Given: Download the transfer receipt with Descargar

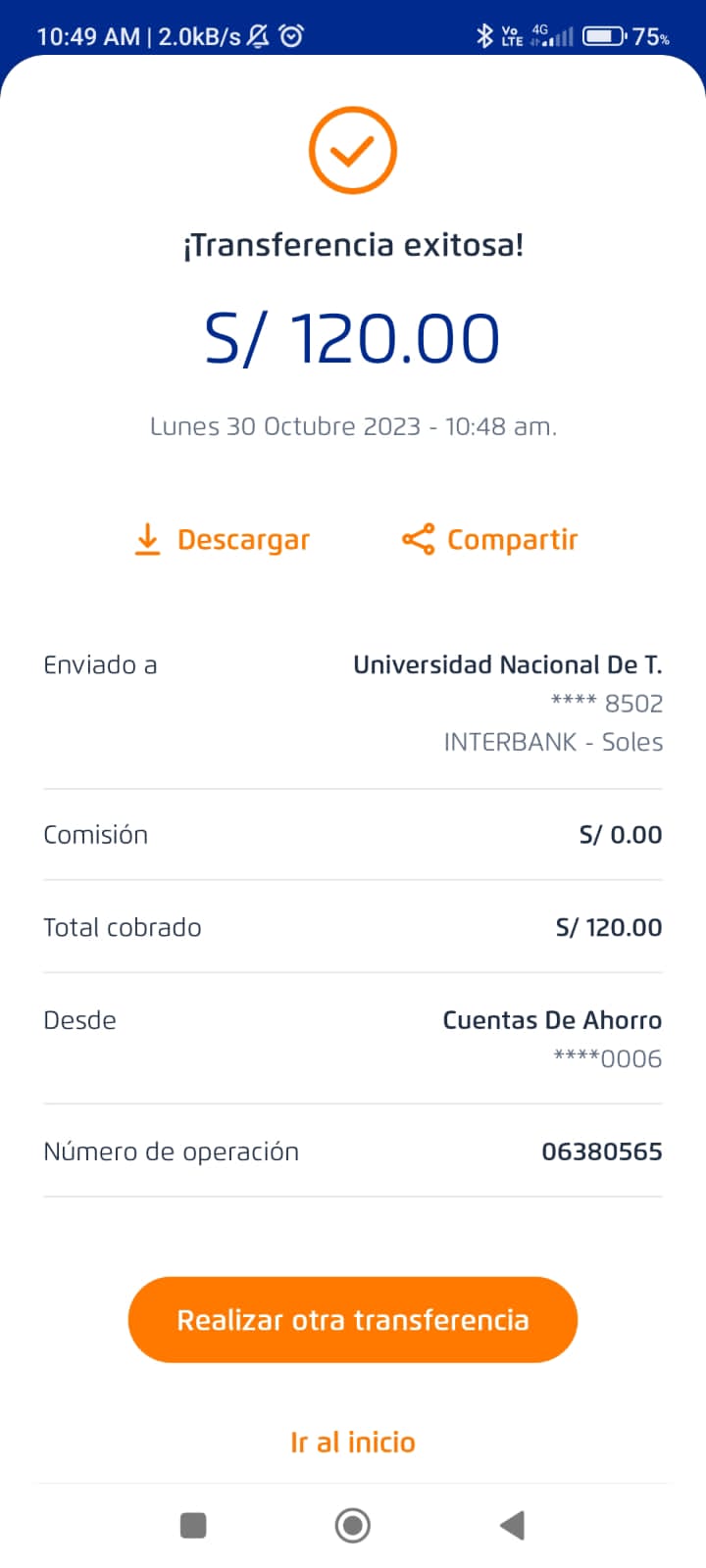Looking at the screenshot, I should point(222,540).
